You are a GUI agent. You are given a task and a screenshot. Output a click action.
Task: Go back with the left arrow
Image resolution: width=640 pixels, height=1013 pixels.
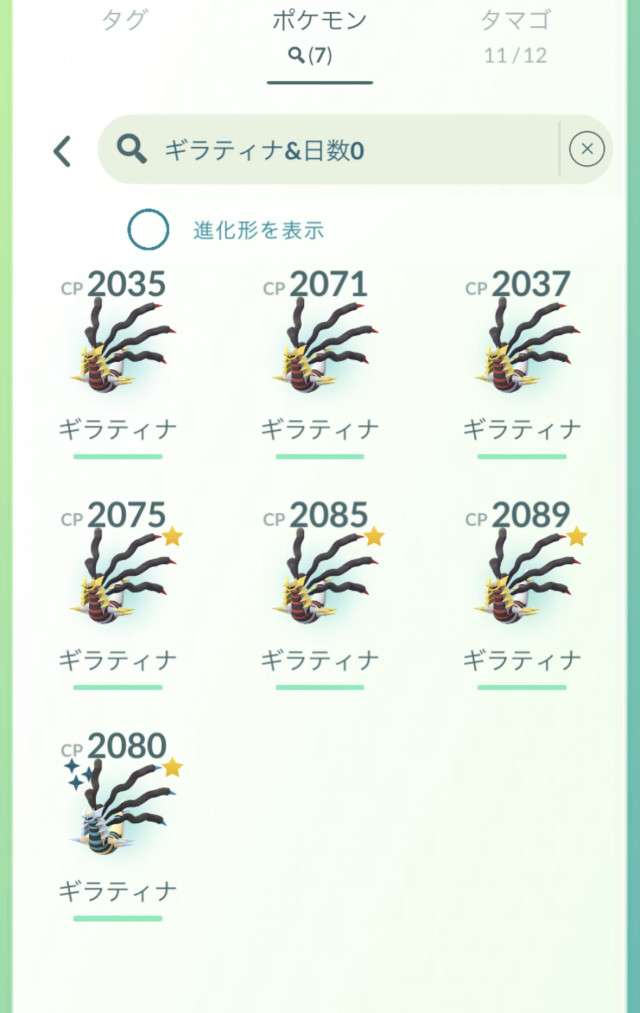62,151
